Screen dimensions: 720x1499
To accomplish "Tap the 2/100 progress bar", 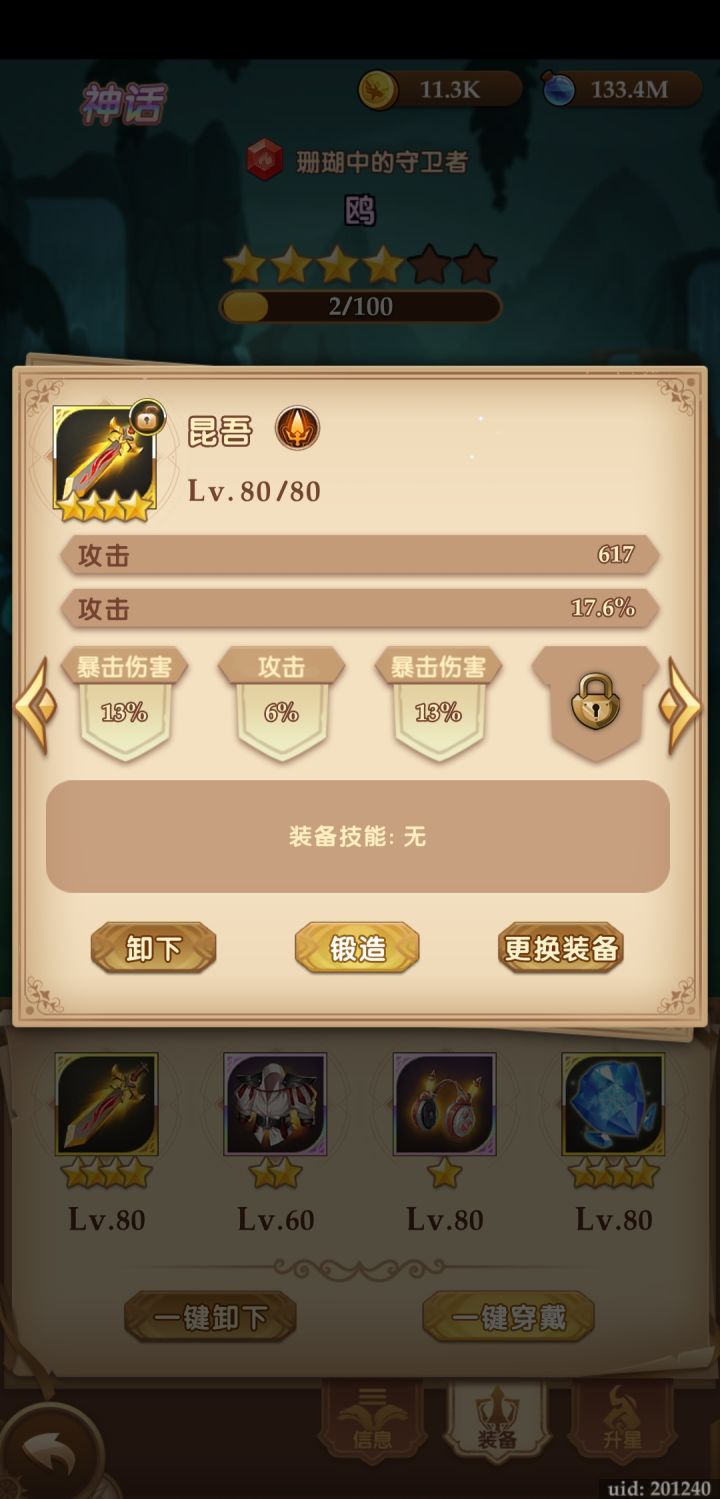I will (358, 306).
